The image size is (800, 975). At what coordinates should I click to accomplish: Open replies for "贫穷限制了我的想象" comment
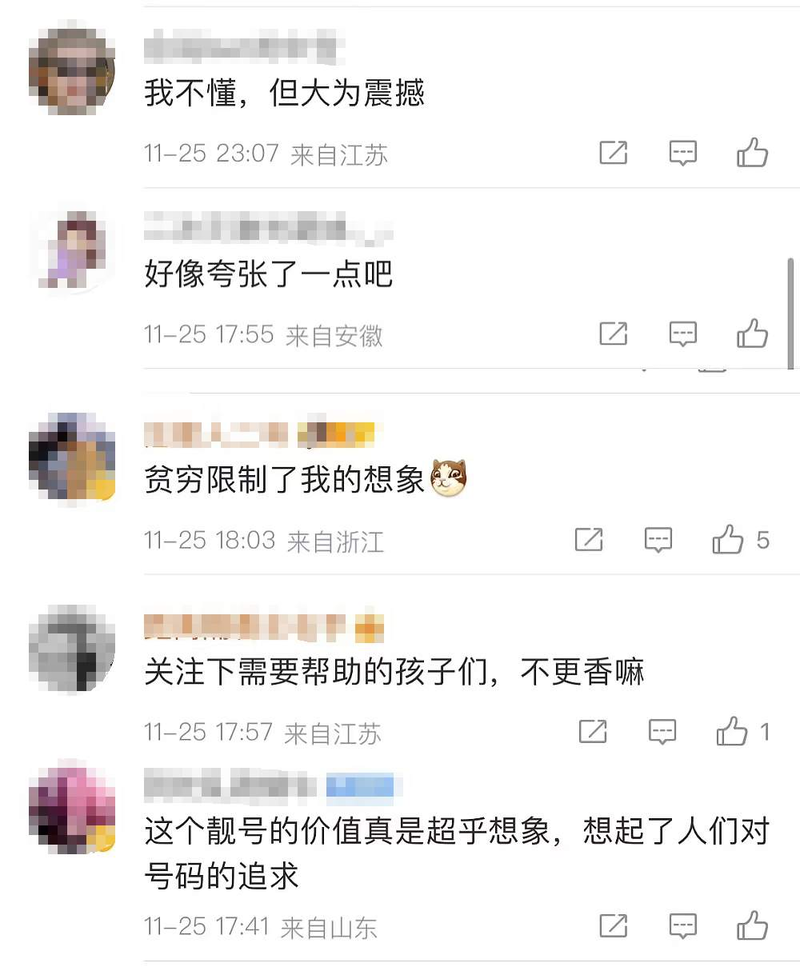pos(658,540)
